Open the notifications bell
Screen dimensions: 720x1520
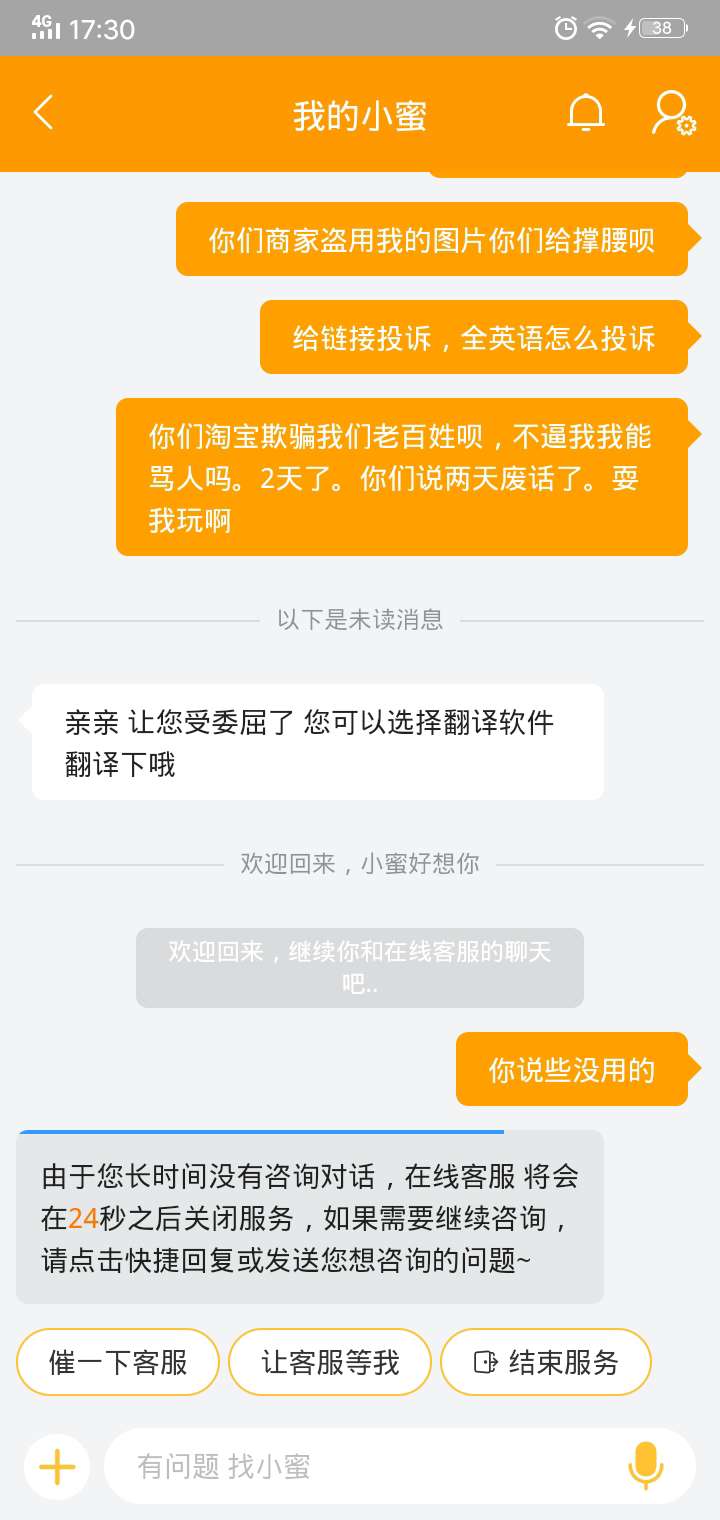(x=586, y=113)
